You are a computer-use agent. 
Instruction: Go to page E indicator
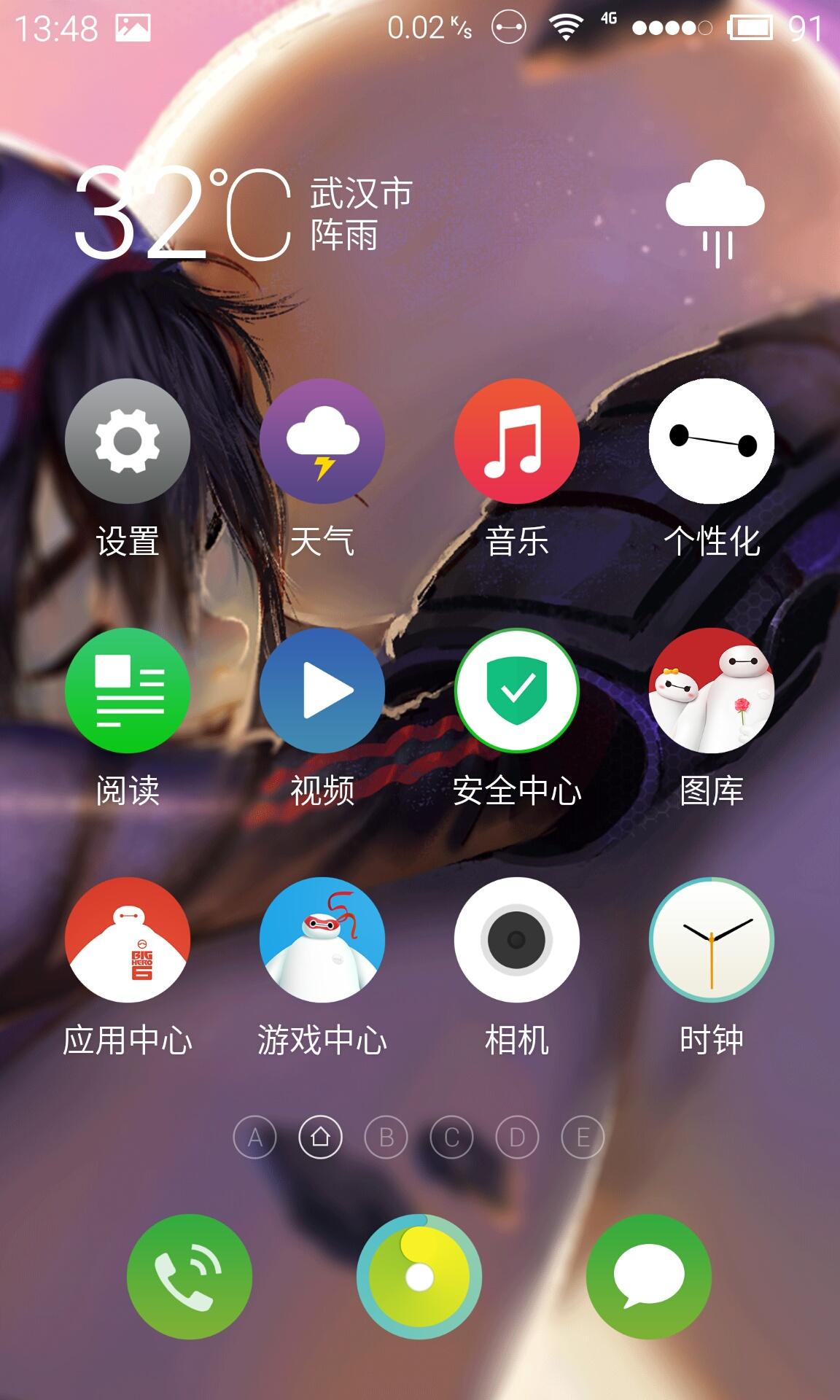point(583,1137)
